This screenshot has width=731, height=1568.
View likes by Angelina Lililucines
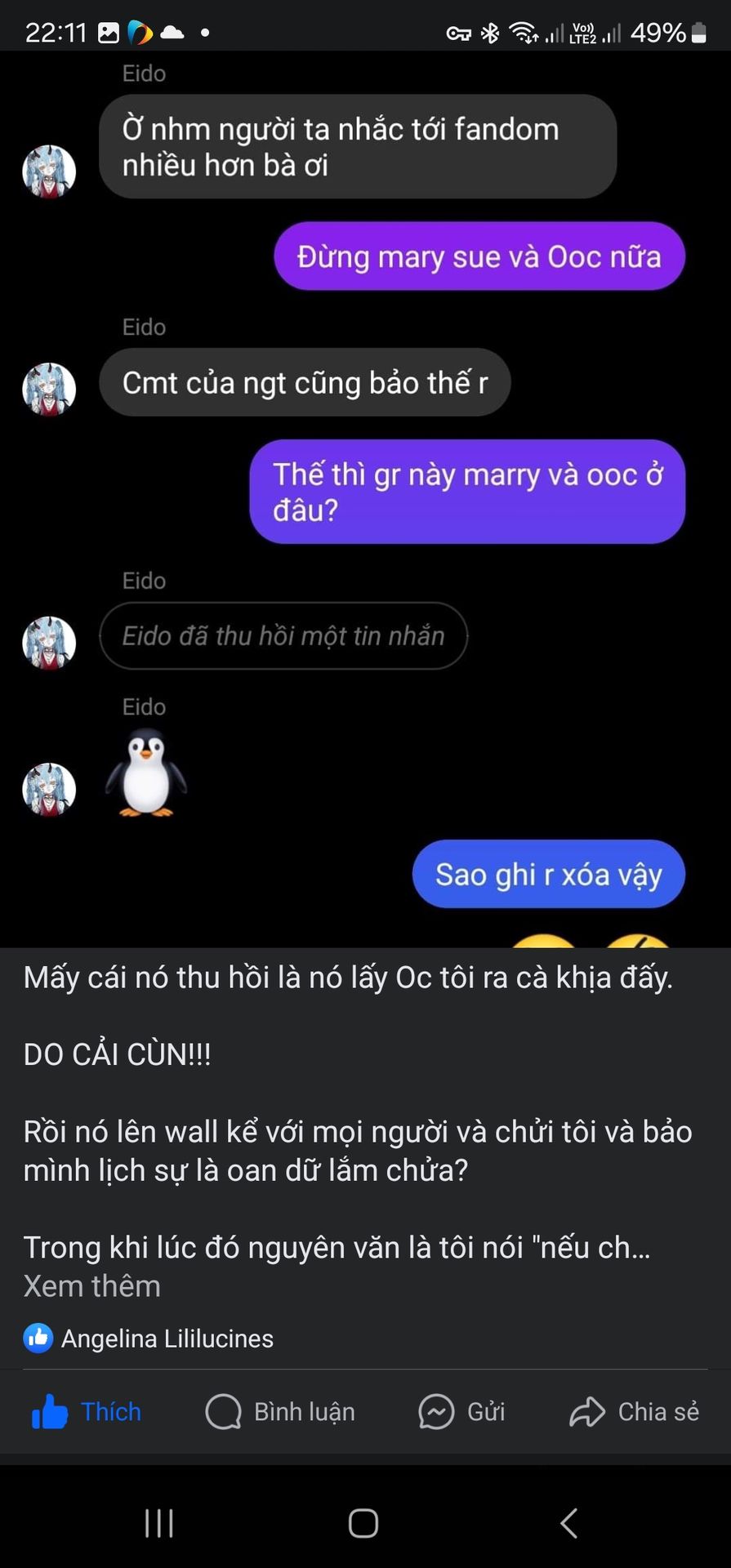tap(167, 1339)
